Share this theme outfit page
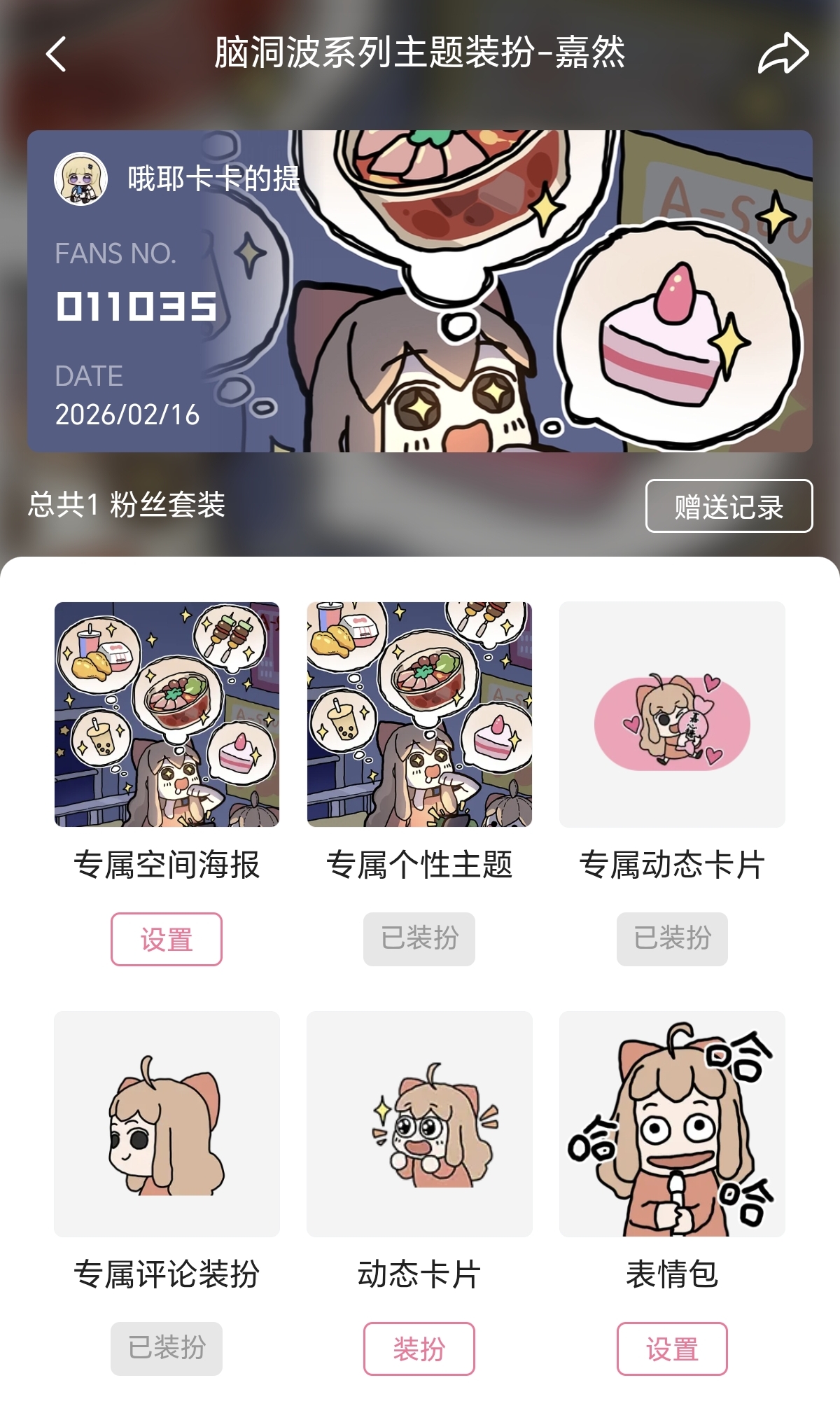Screen dimensions: 840x1420 tap(783, 53)
